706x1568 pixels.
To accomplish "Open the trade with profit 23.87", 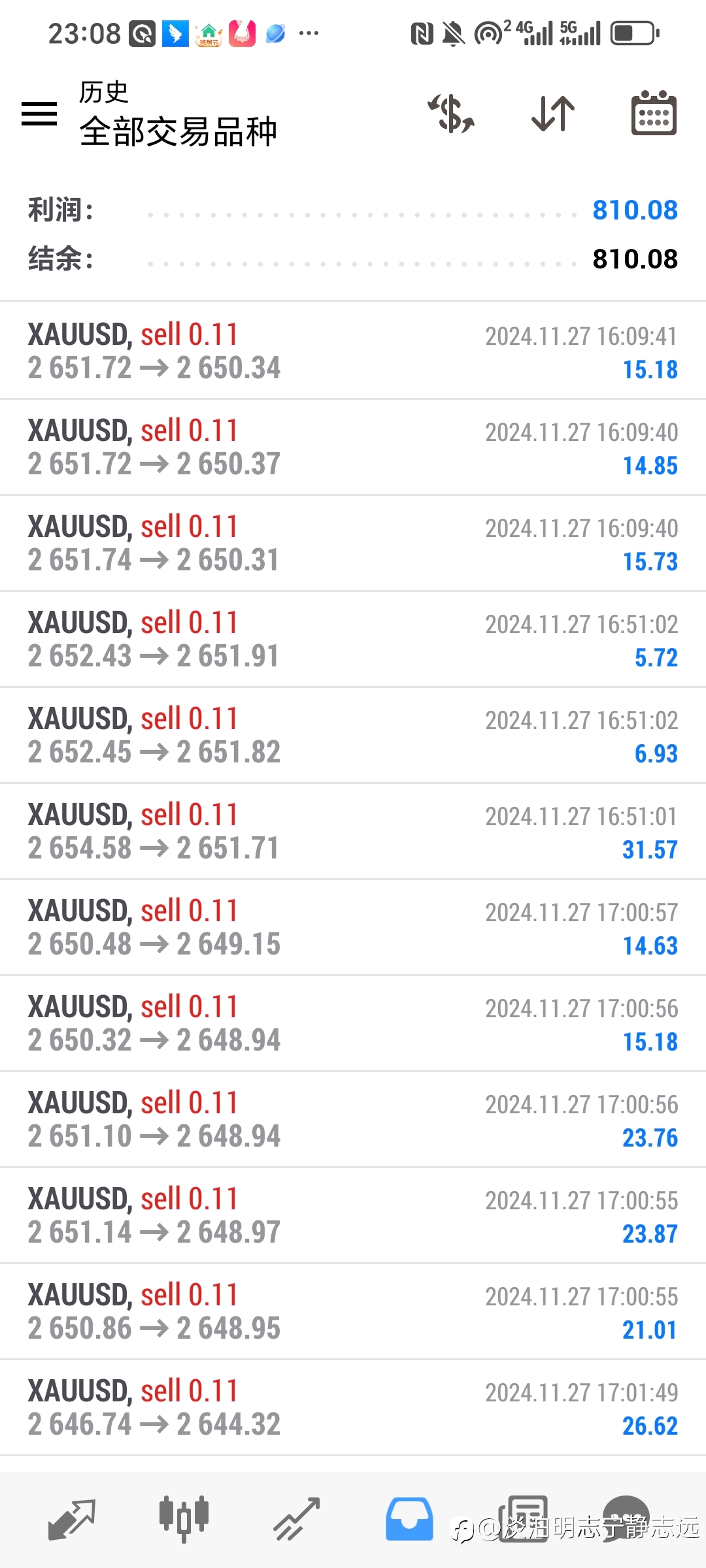I will 353,1215.
